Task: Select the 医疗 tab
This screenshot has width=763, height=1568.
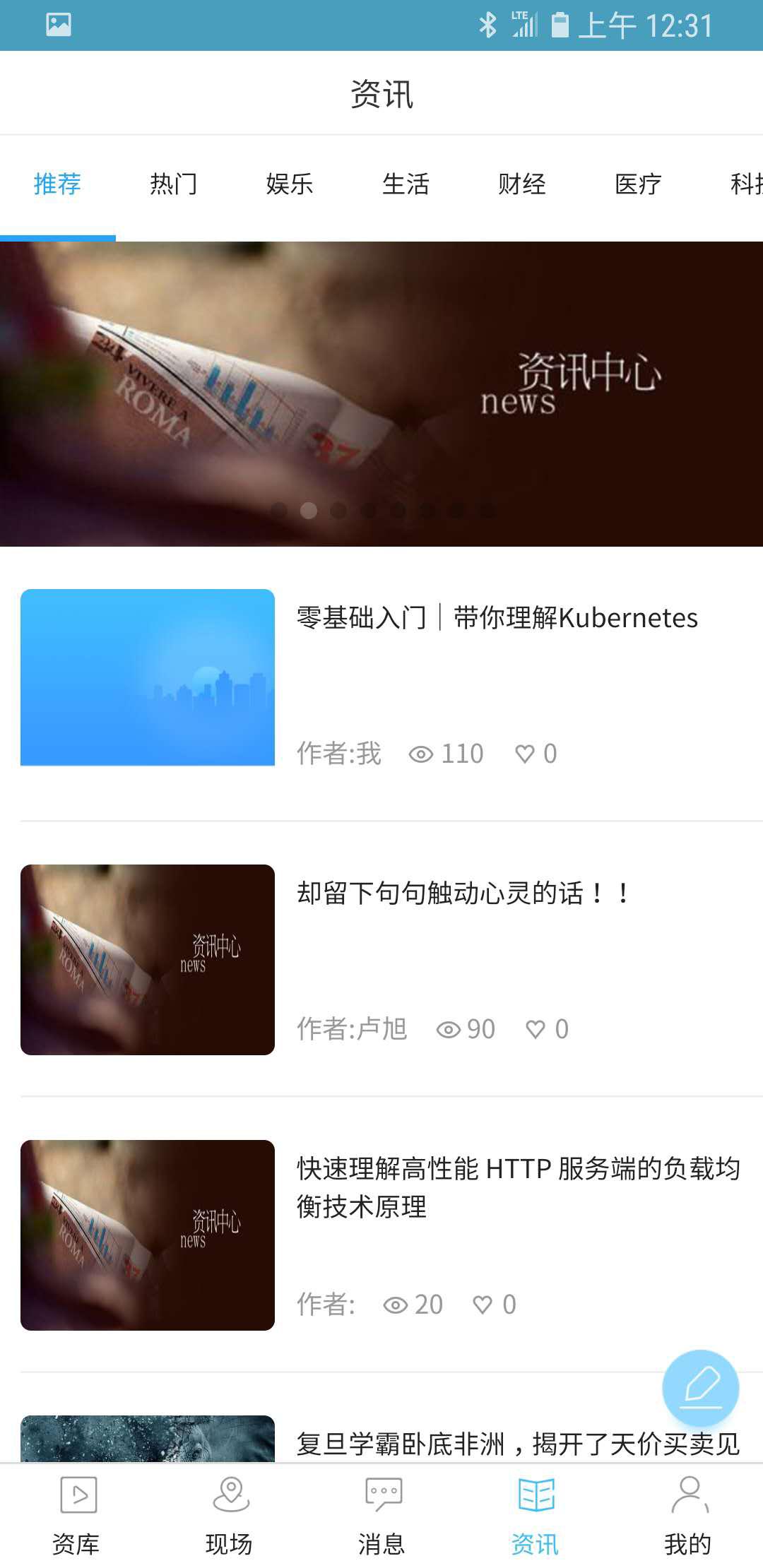Action: coord(638,184)
